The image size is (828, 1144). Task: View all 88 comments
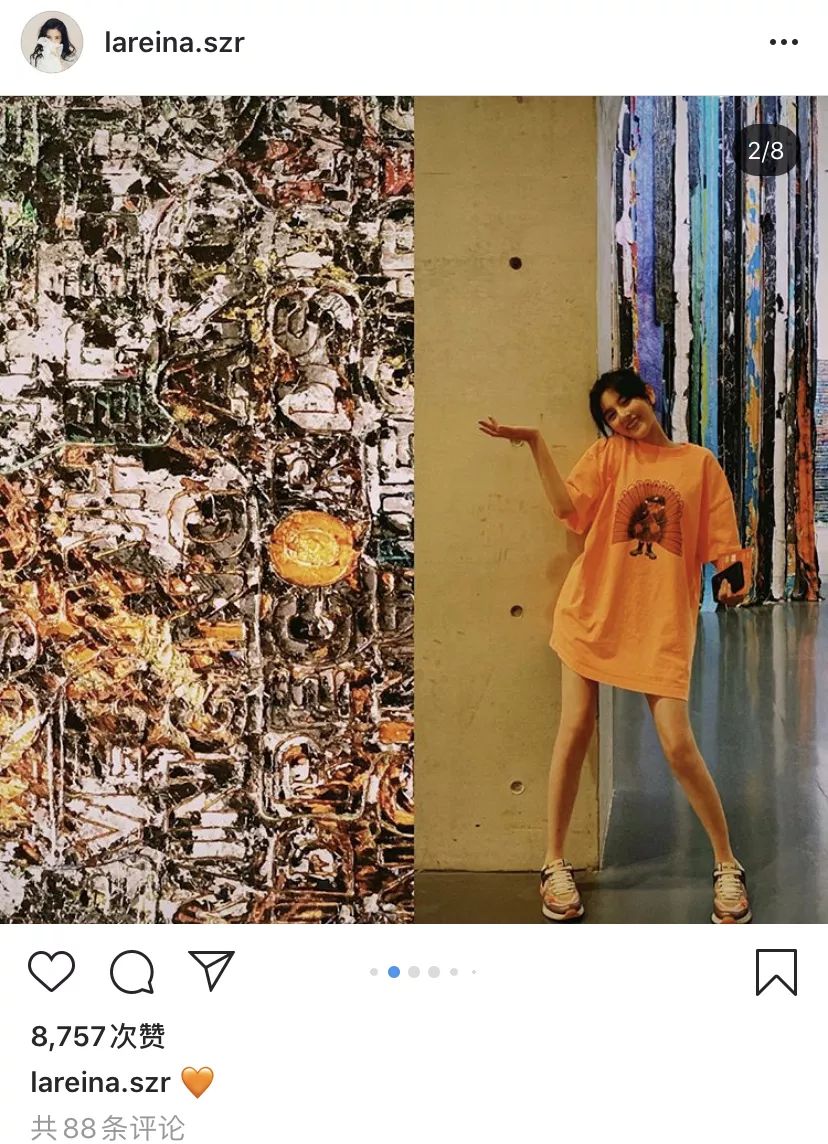[108, 1128]
